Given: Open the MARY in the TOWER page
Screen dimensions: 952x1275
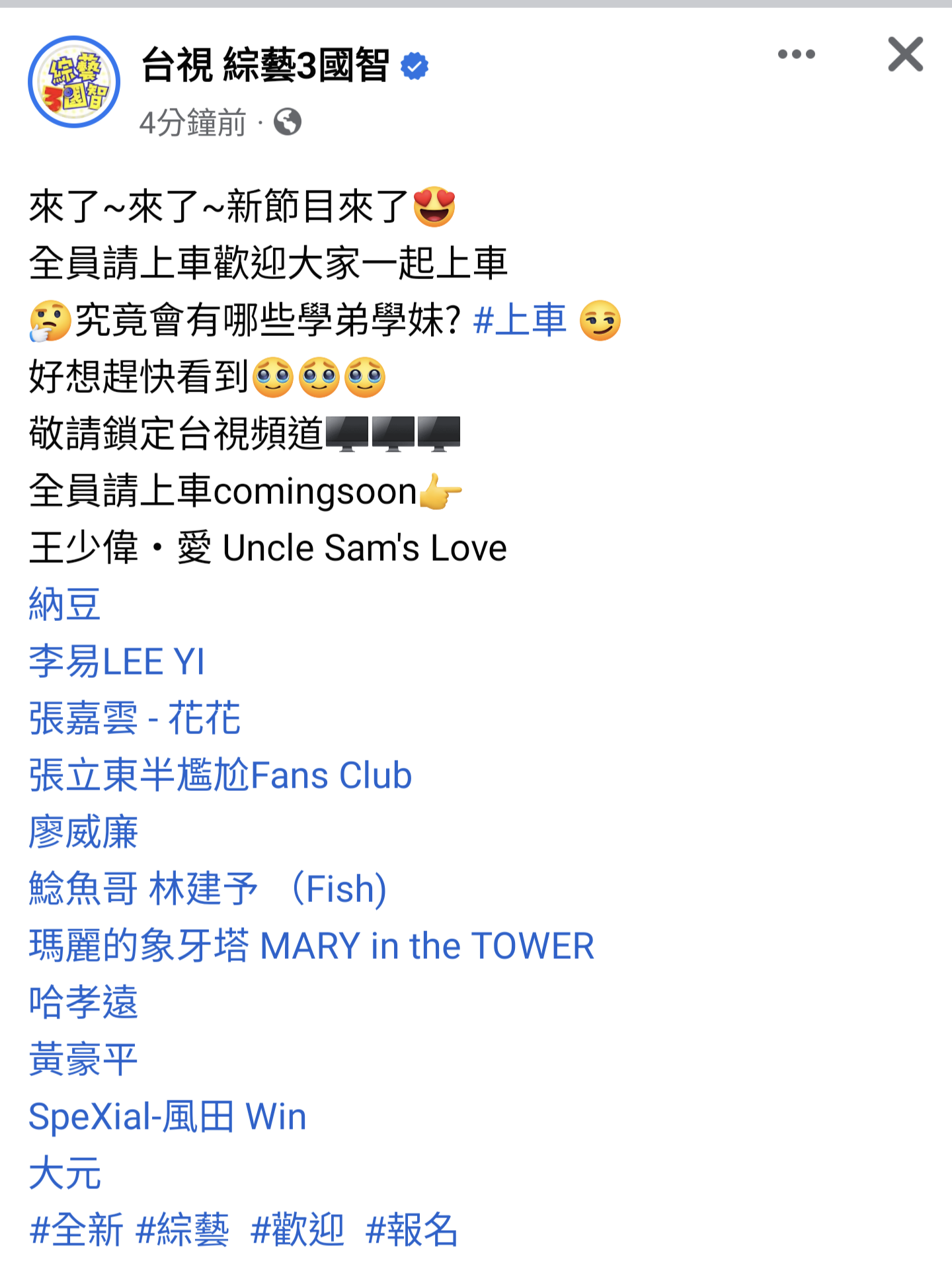Looking at the screenshot, I should point(311,946).
